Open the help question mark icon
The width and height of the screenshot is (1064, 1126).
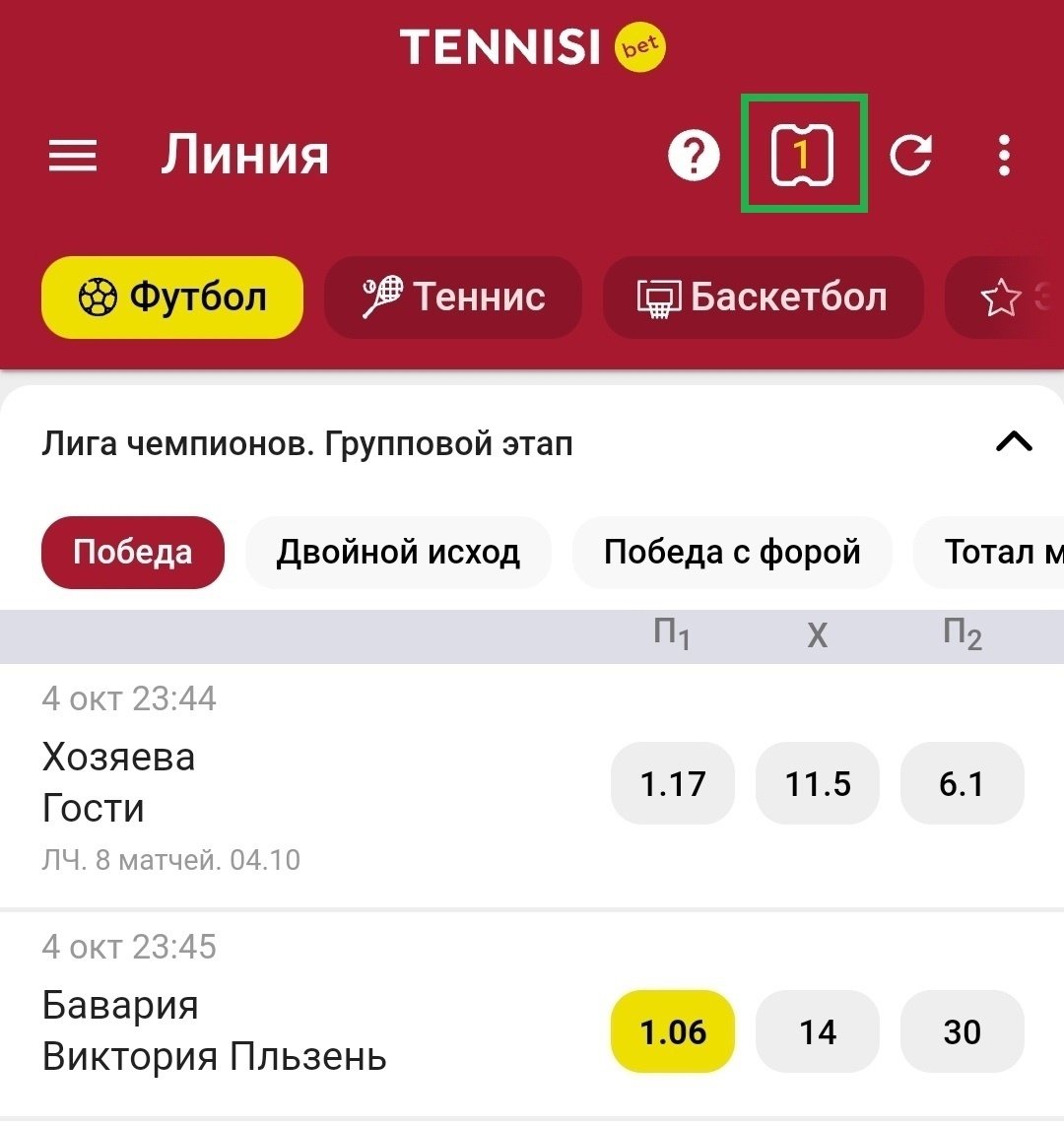point(695,156)
